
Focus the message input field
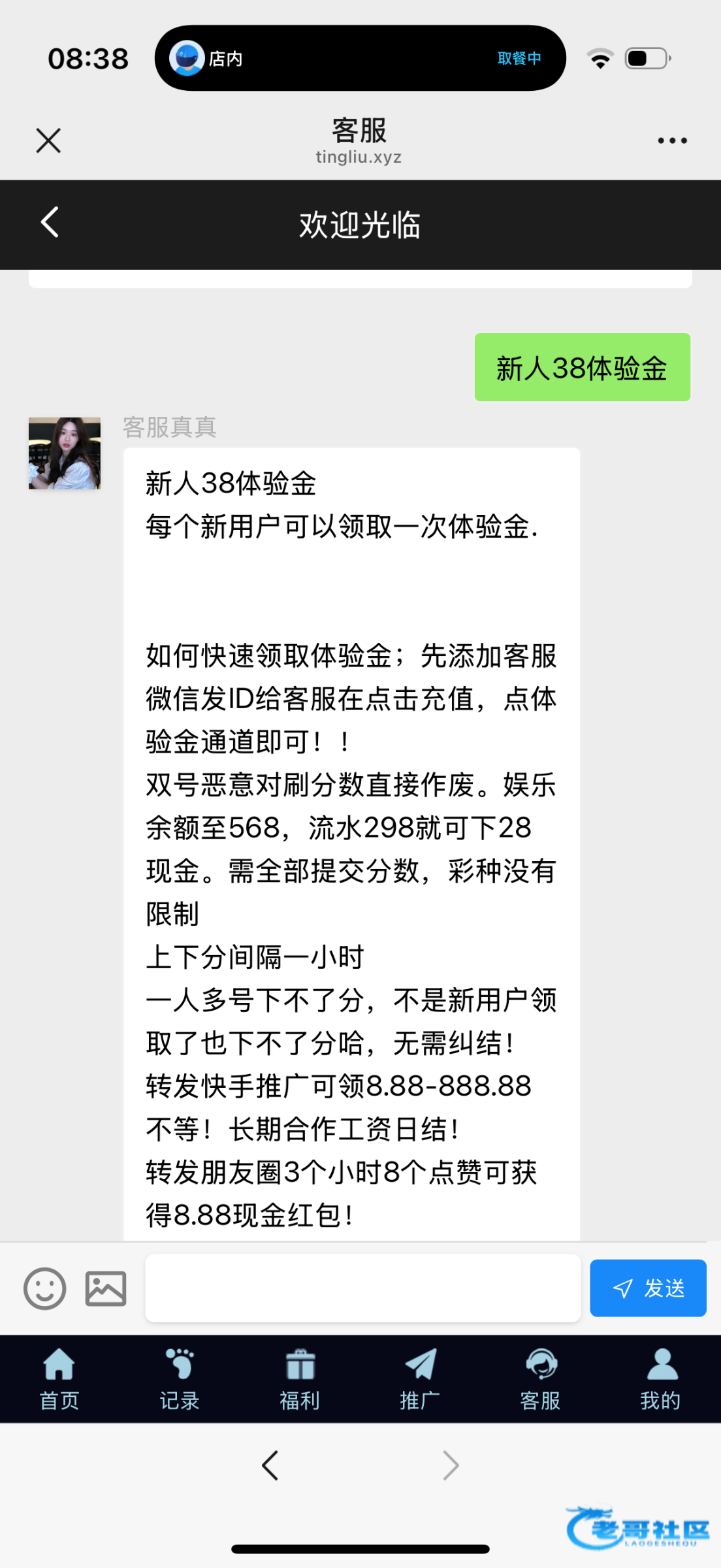(x=362, y=1288)
